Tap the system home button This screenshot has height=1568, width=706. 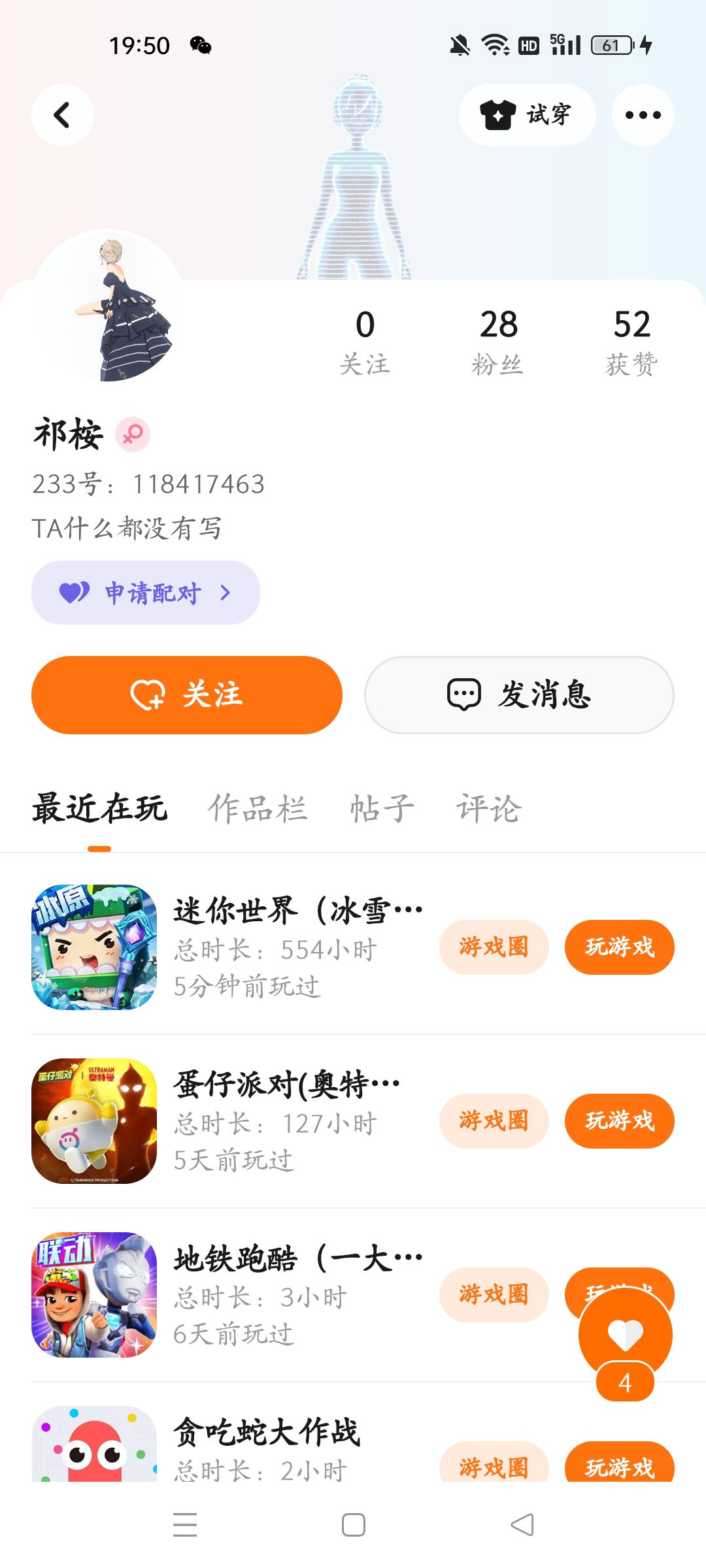coord(353,1525)
